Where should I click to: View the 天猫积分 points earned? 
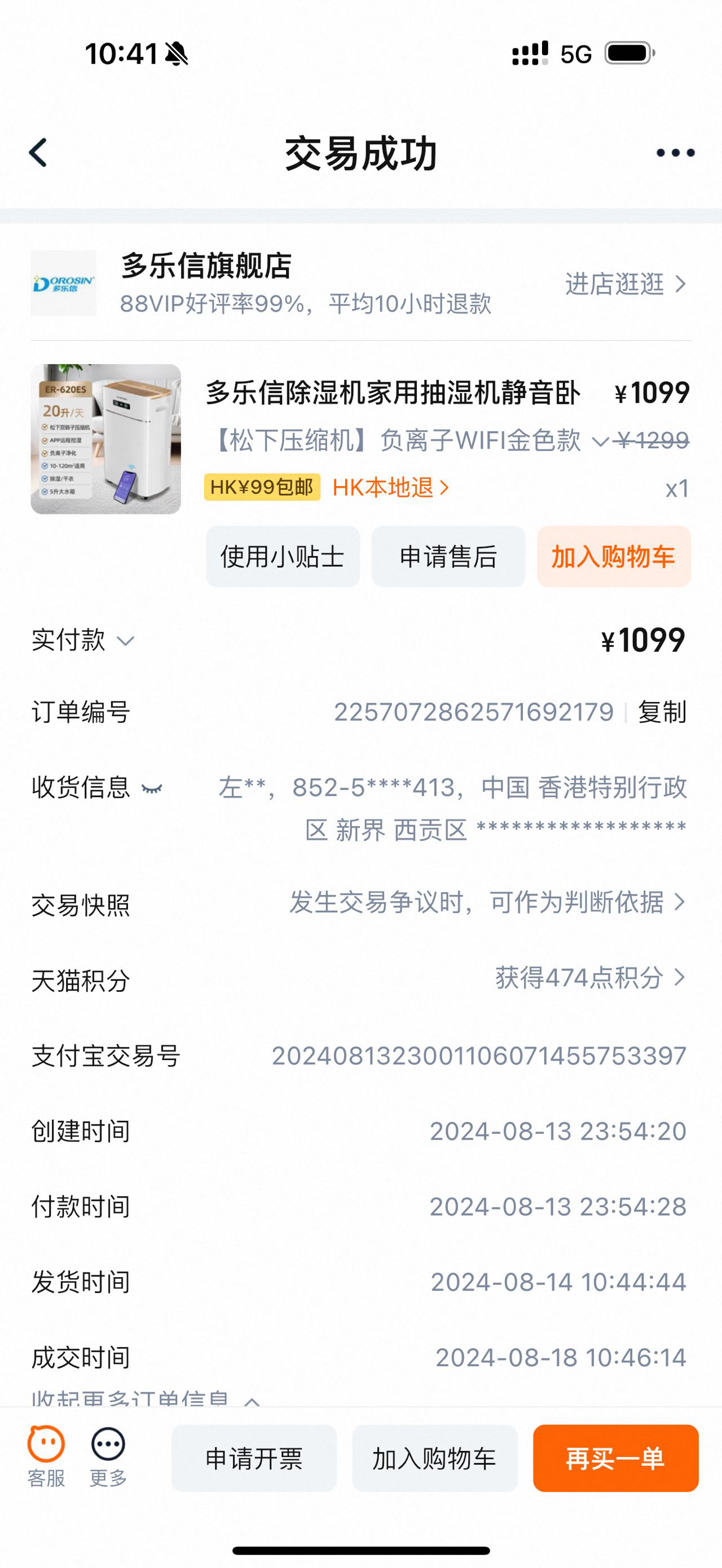(x=589, y=978)
